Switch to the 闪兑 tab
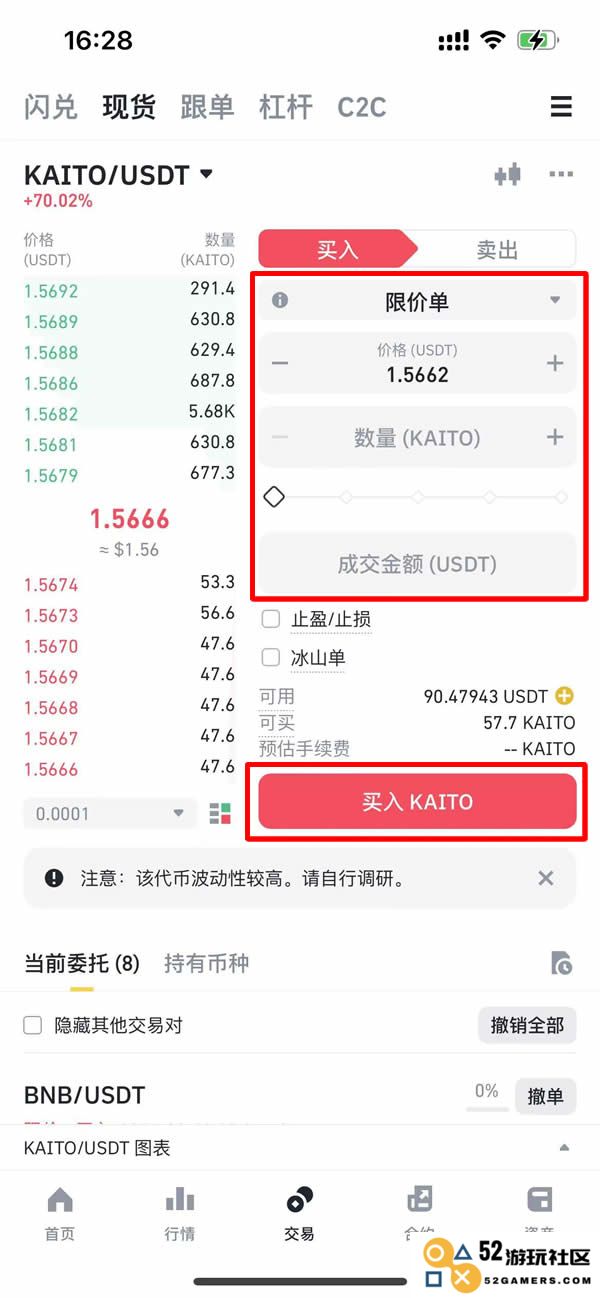The width and height of the screenshot is (600, 1298). click(x=50, y=107)
